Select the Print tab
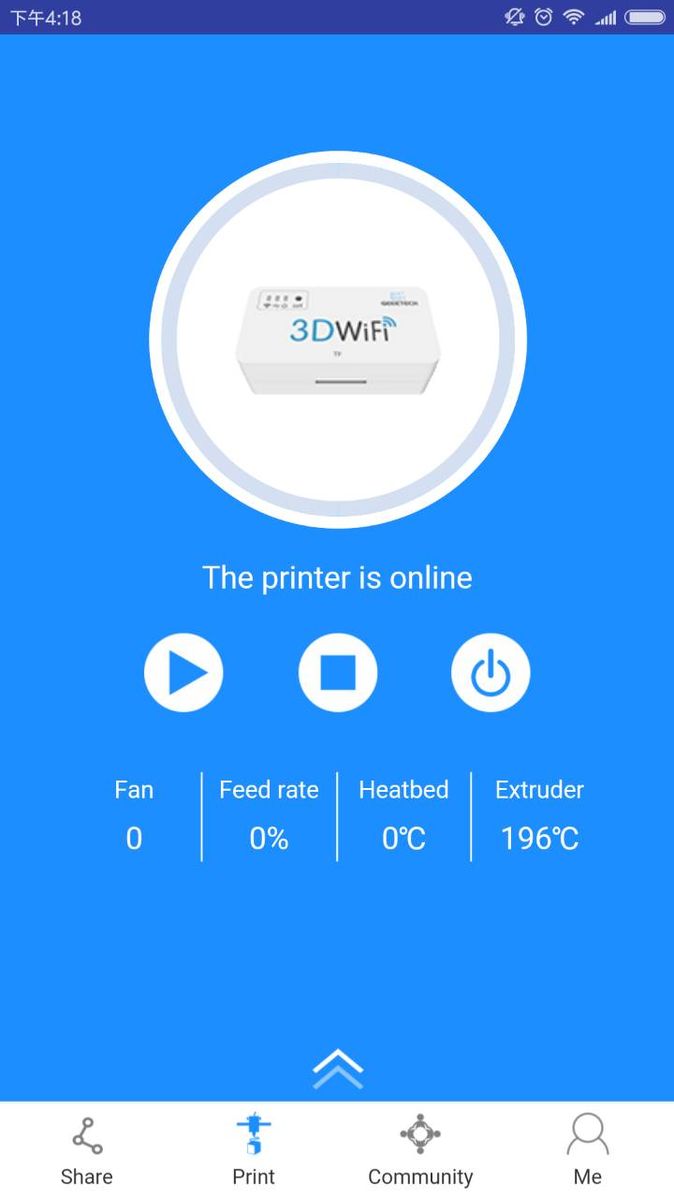Image resolution: width=674 pixels, height=1198 pixels. click(x=254, y=1150)
